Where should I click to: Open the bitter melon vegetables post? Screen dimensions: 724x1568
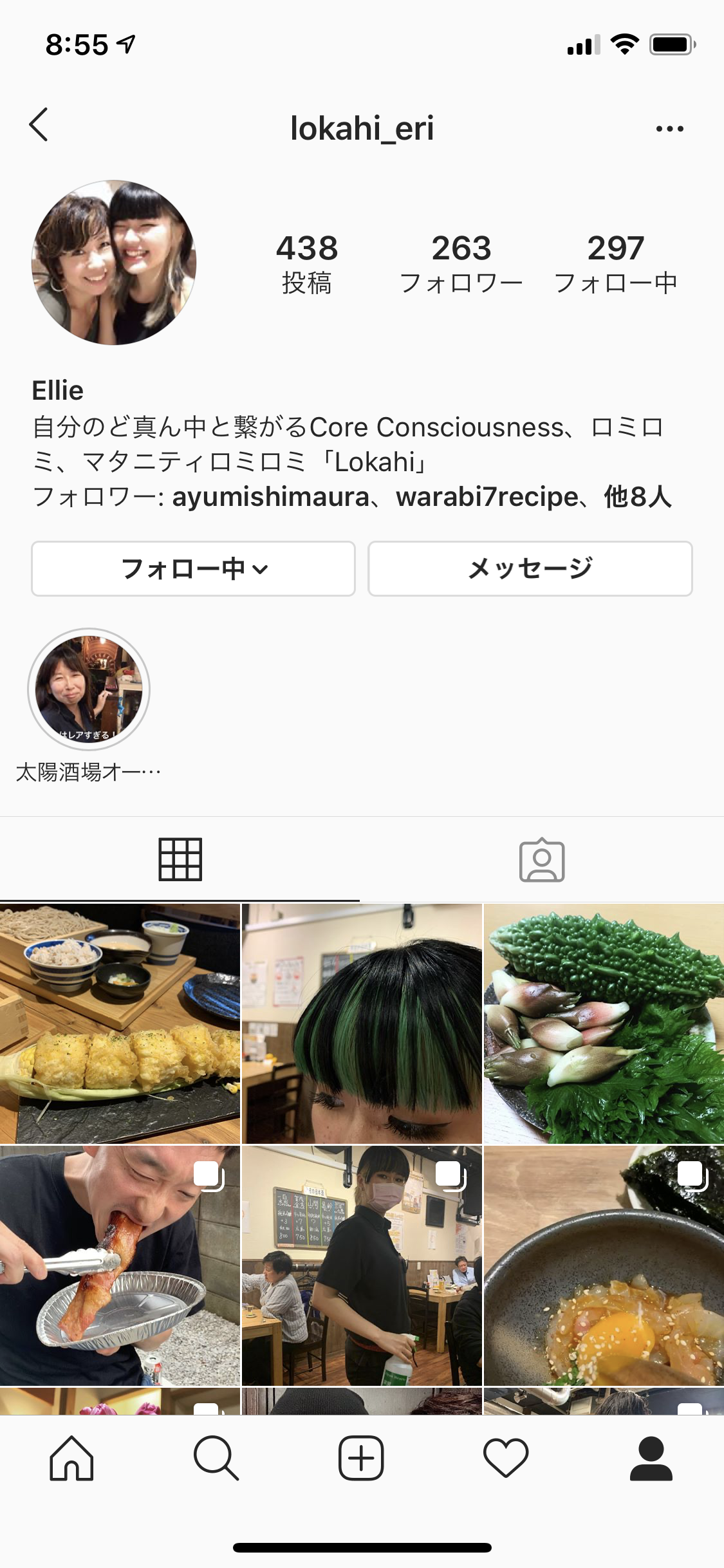click(x=604, y=1023)
